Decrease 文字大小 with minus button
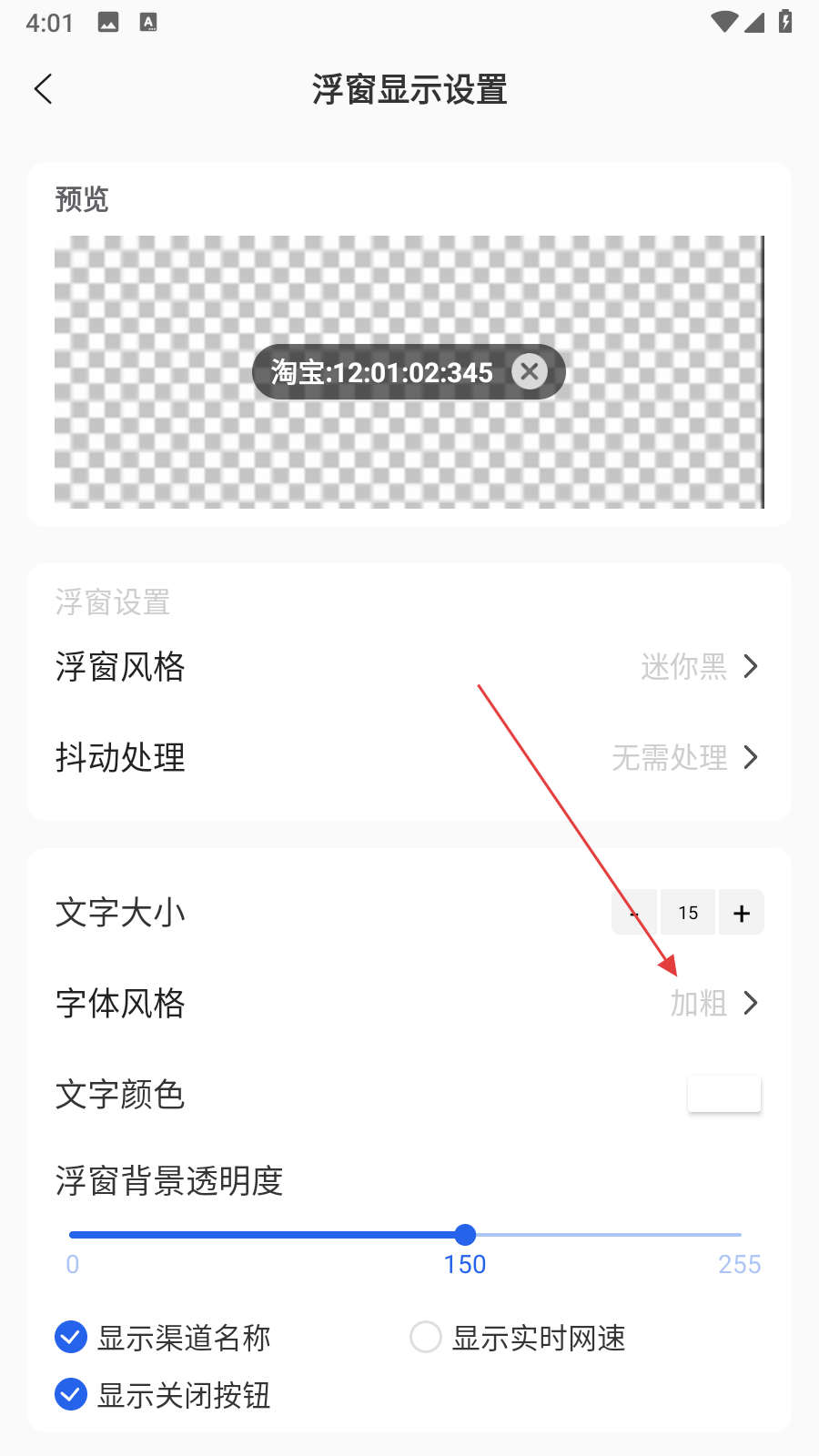819x1456 pixels. click(x=634, y=913)
